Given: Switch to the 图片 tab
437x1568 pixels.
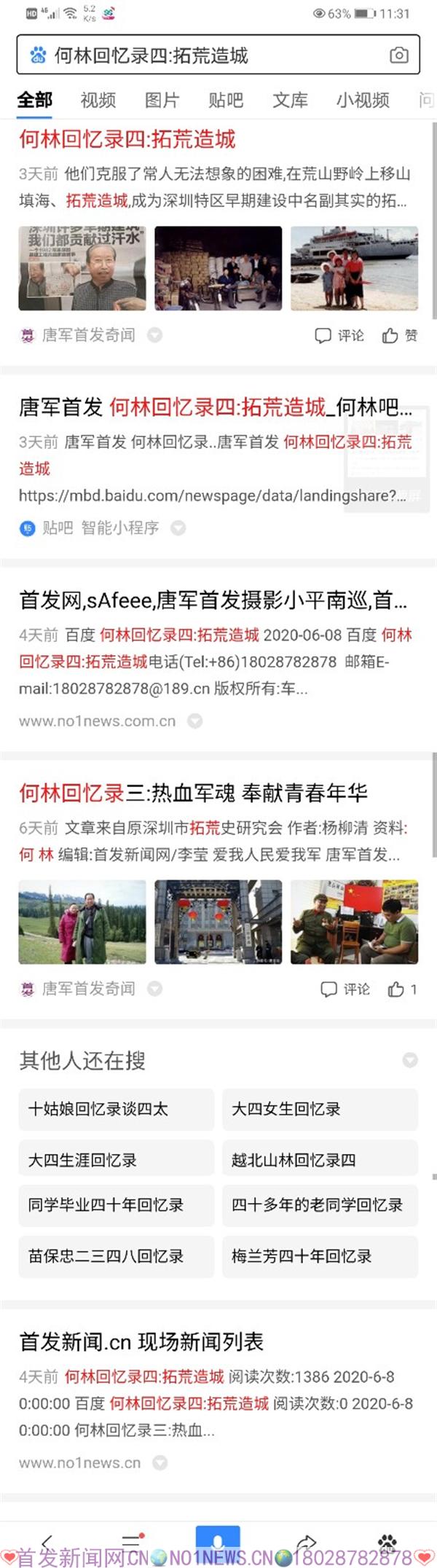Looking at the screenshot, I should (x=162, y=100).
